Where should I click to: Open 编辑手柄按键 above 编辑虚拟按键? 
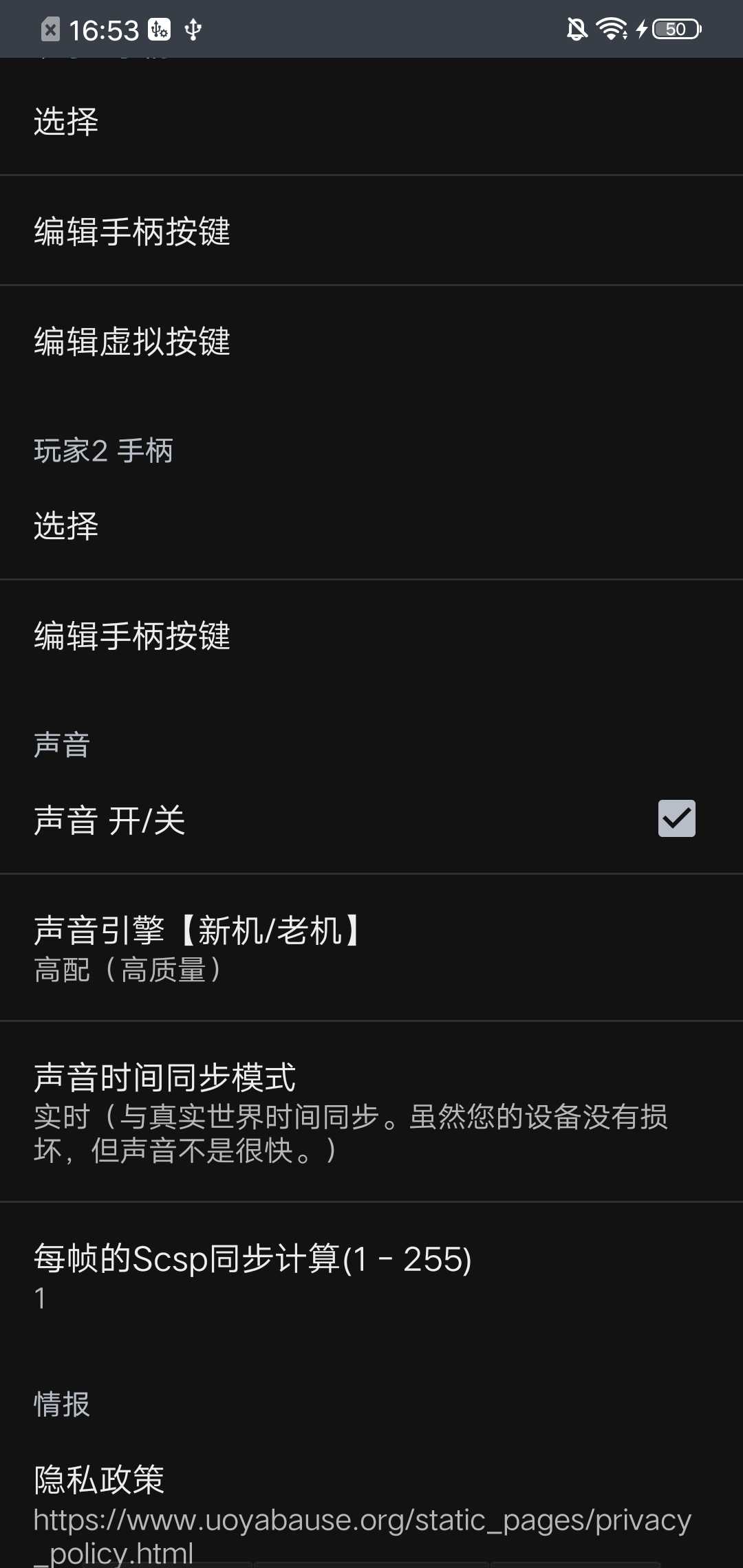[x=371, y=231]
